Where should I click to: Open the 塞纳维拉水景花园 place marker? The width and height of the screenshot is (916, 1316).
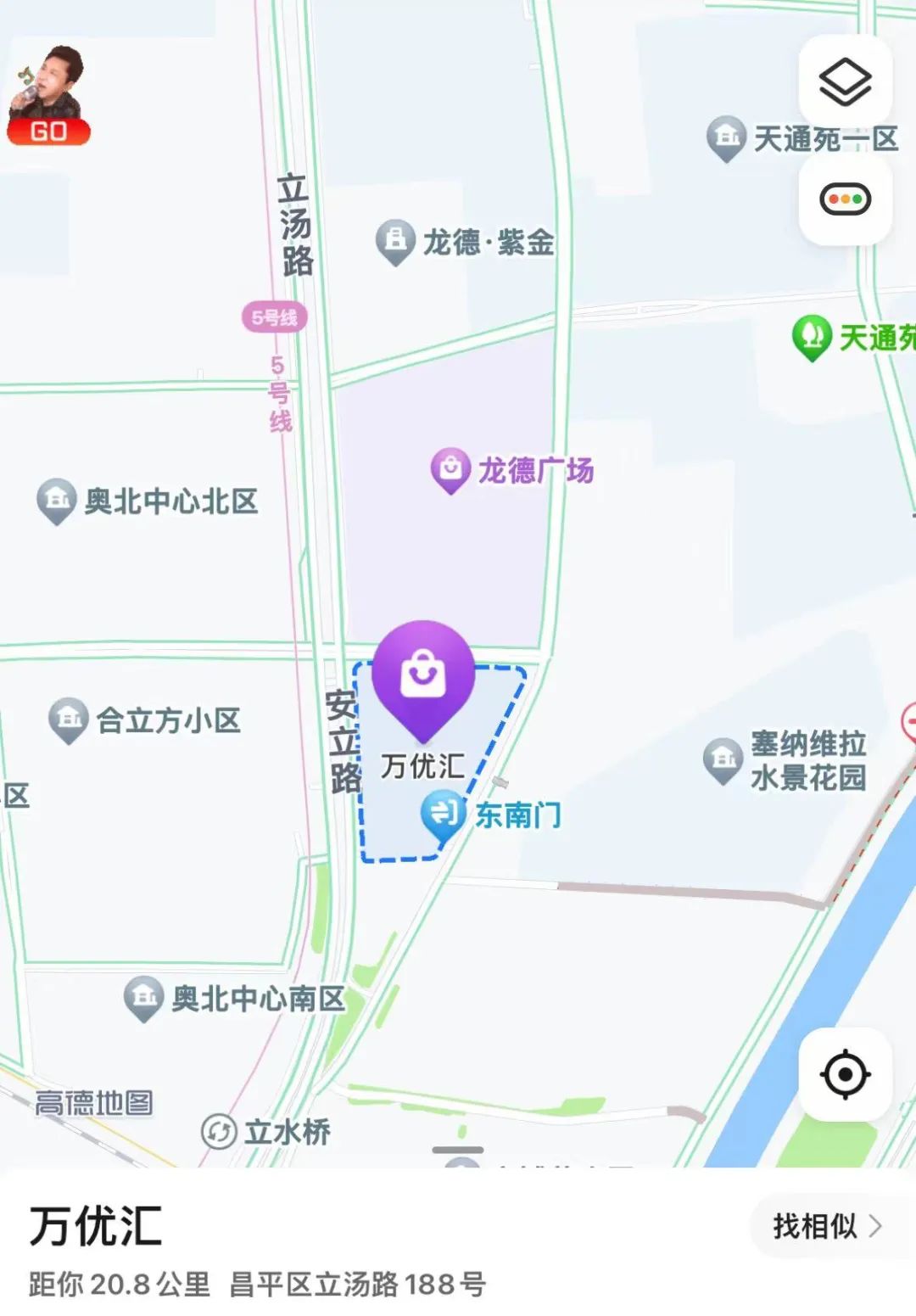click(x=723, y=759)
